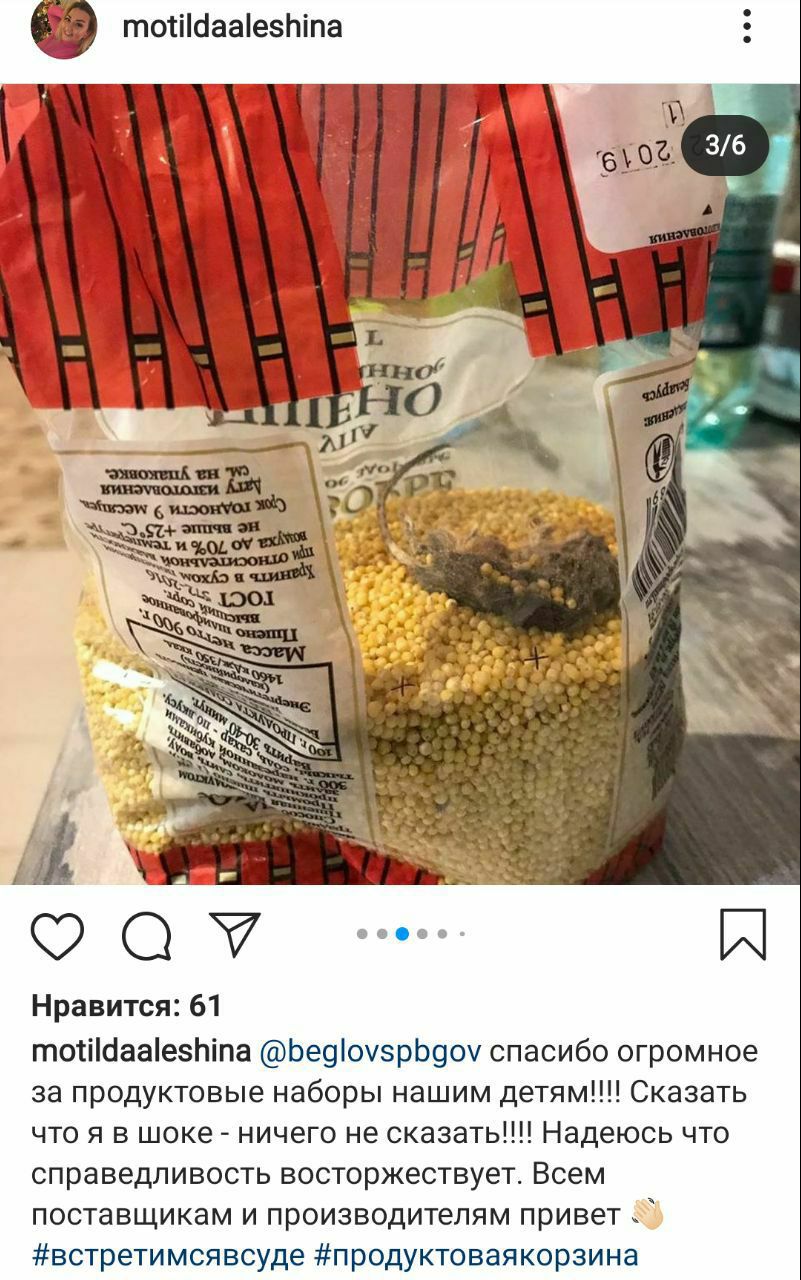This screenshot has height=1280, width=801.
Task: Open motildaaleshina's profile picture
Action: 64,28
